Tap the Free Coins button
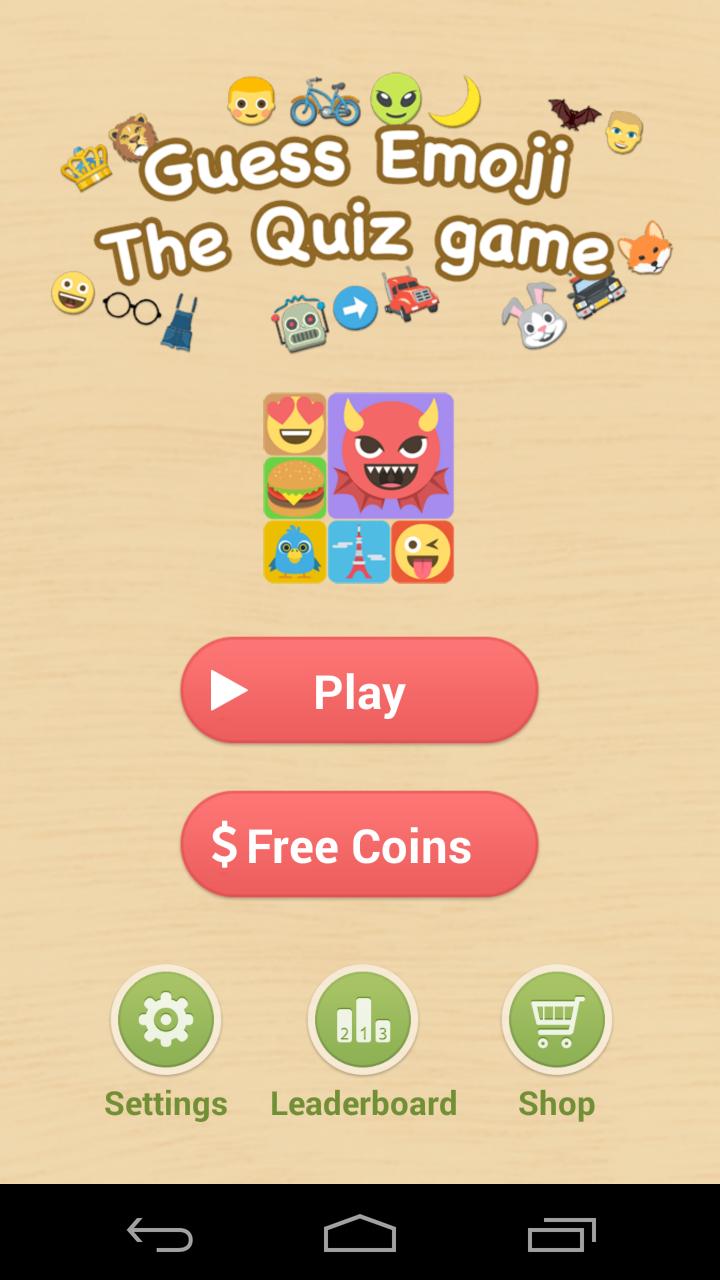The width and height of the screenshot is (720, 1280). point(358,845)
